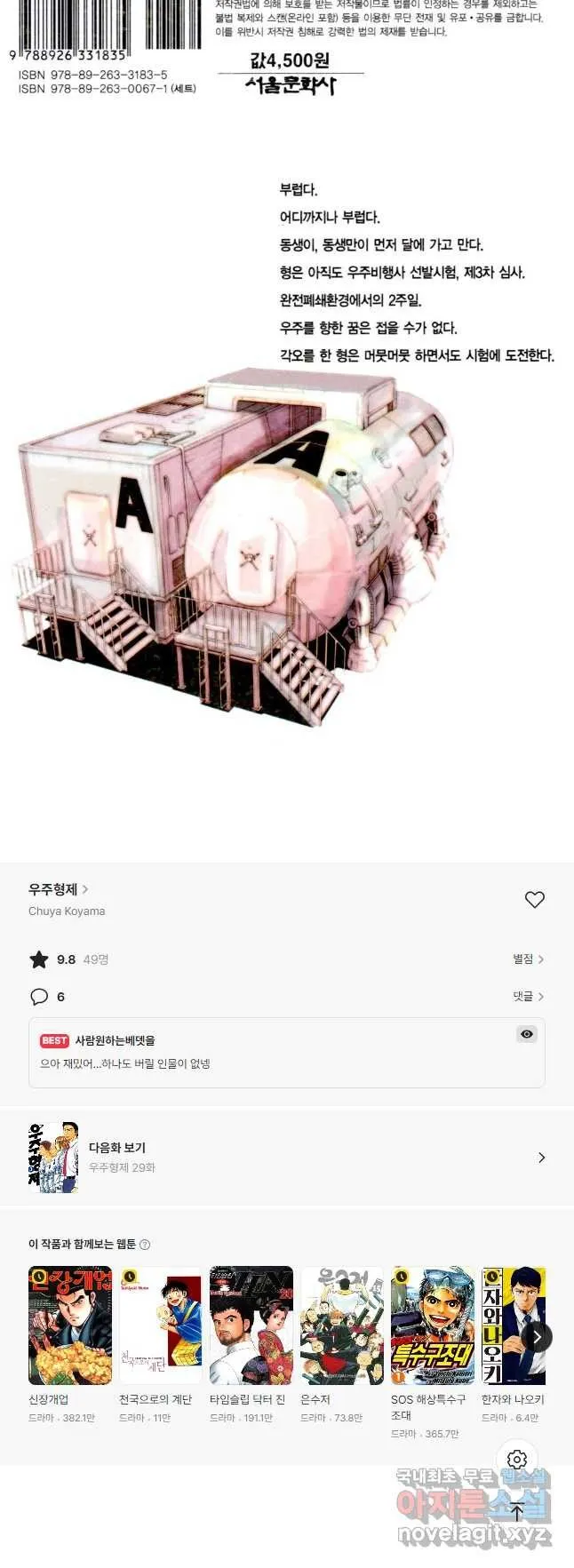Open the 우주형제 series page
Screen dimensions: 574x1568
[x=59, y=889]
